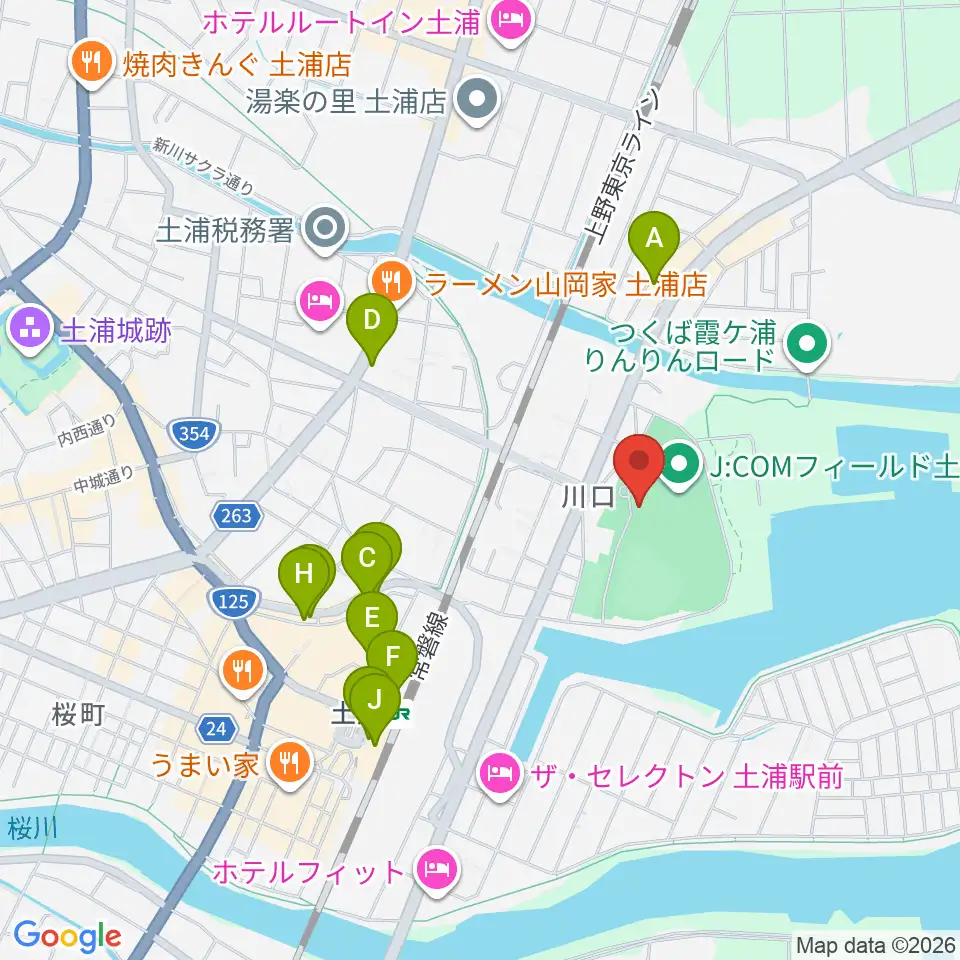The width and height of the screenshot is (960, 960).
Task: Tap the red destination pin near 川口
Action: point(639,465)
